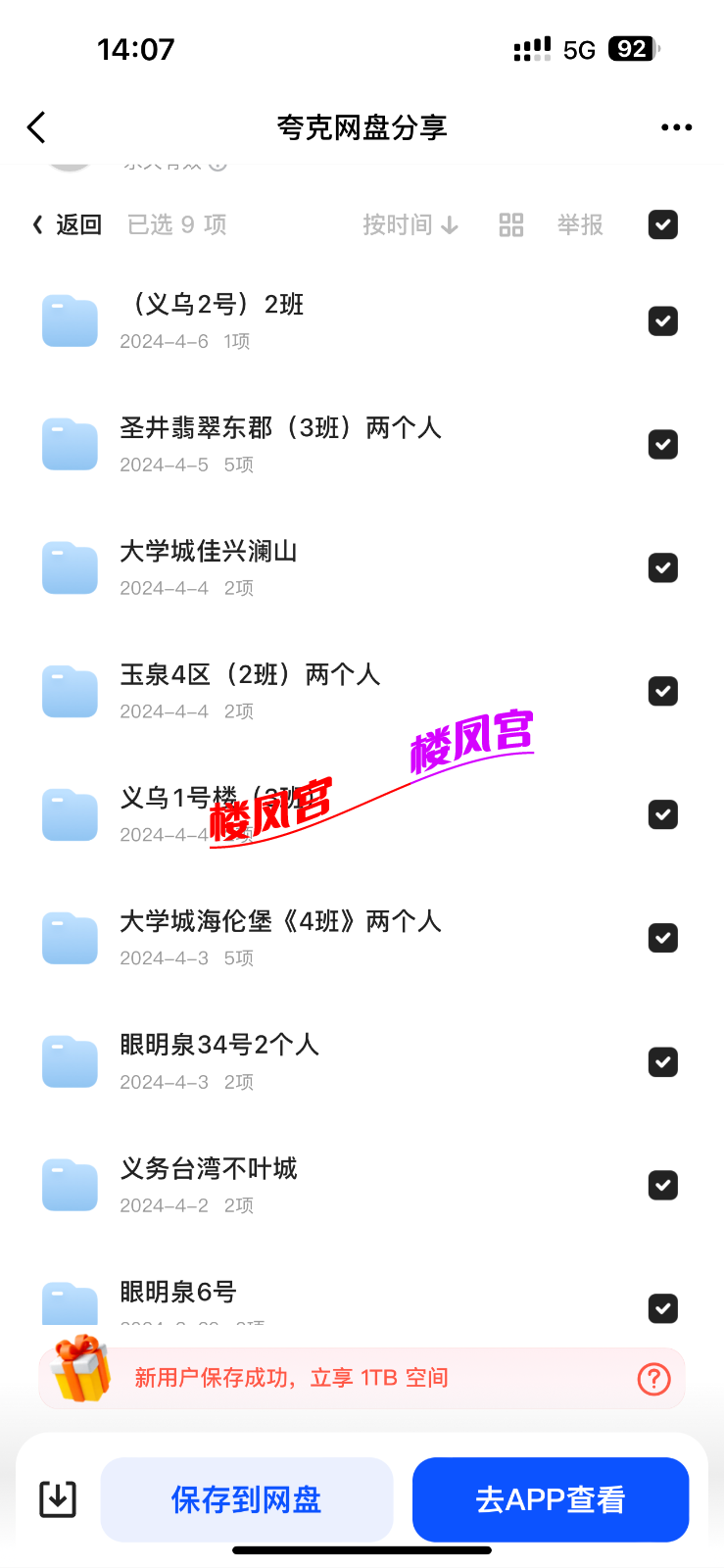Click the folder icon for 眼明泉34号2个人
The width and height of the screenshot is (724, 1568).
70,1061
